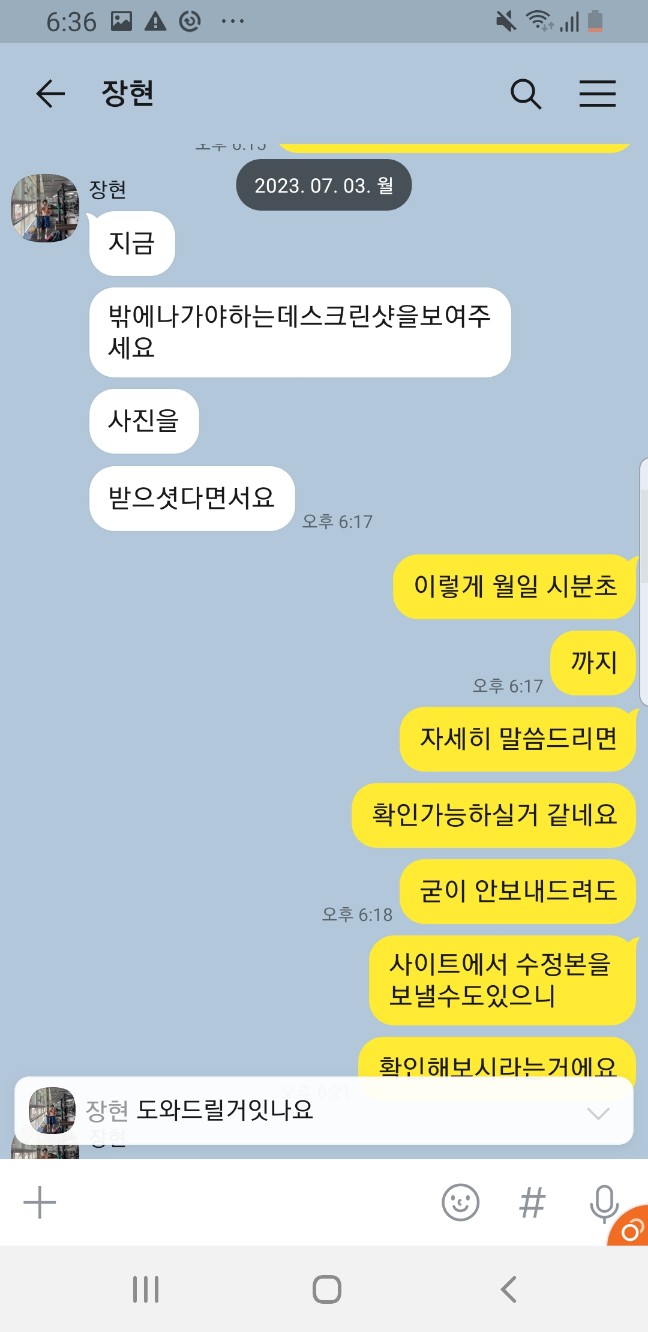Go back from the 장현 chat
Image resolution: width=648 pixels, height=1332 pixels.
[50, 94]
